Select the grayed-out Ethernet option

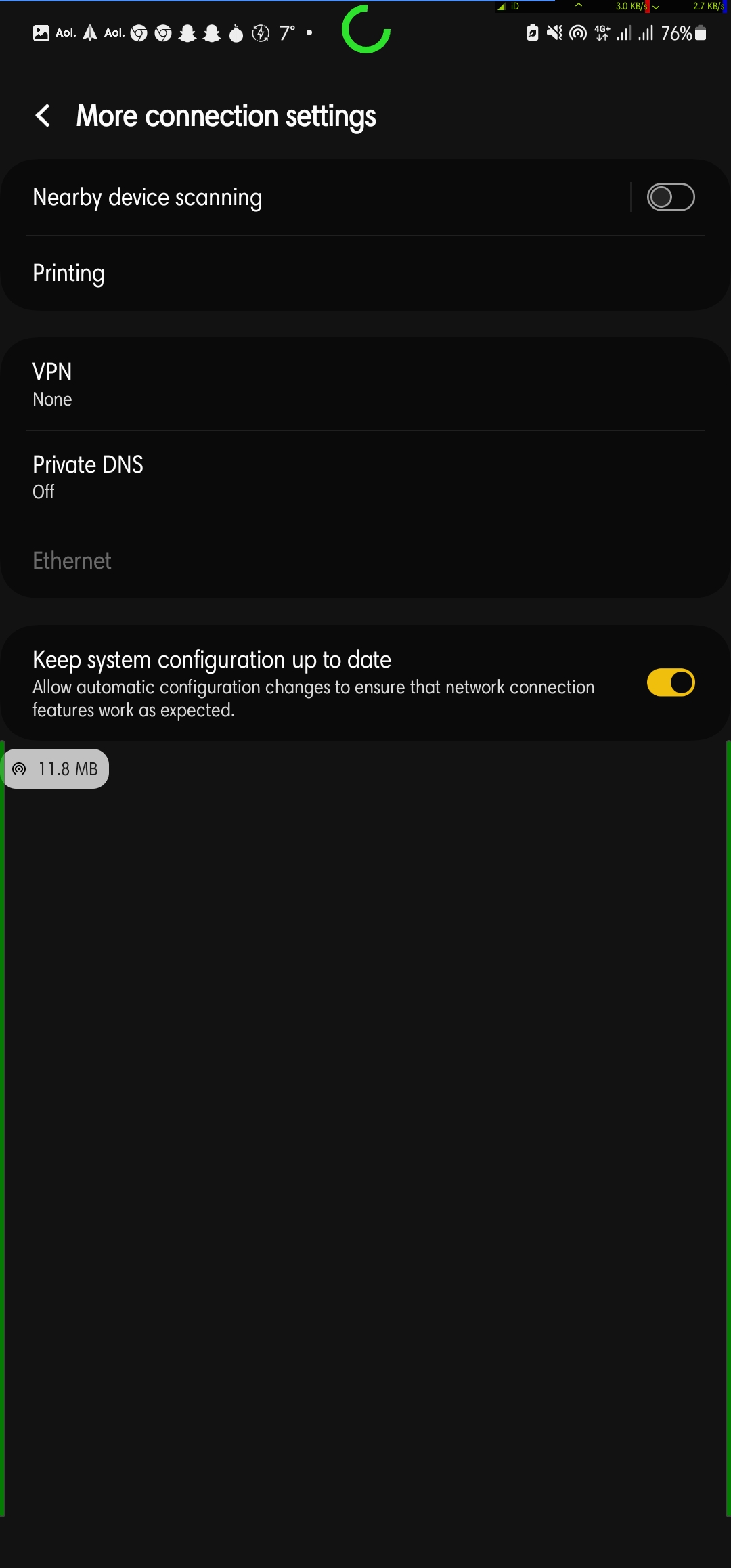click(72, 561)
